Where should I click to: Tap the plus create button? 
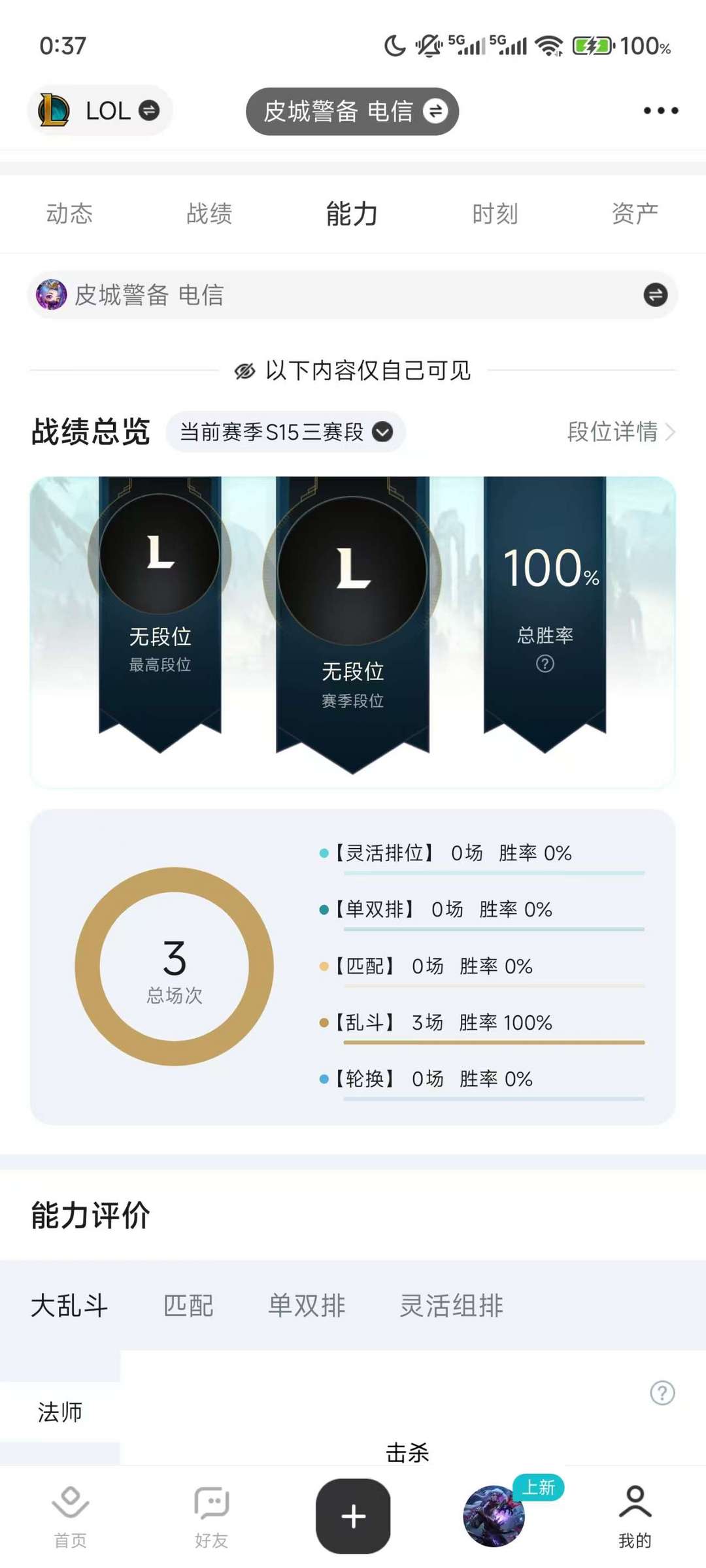[353, 1516]
